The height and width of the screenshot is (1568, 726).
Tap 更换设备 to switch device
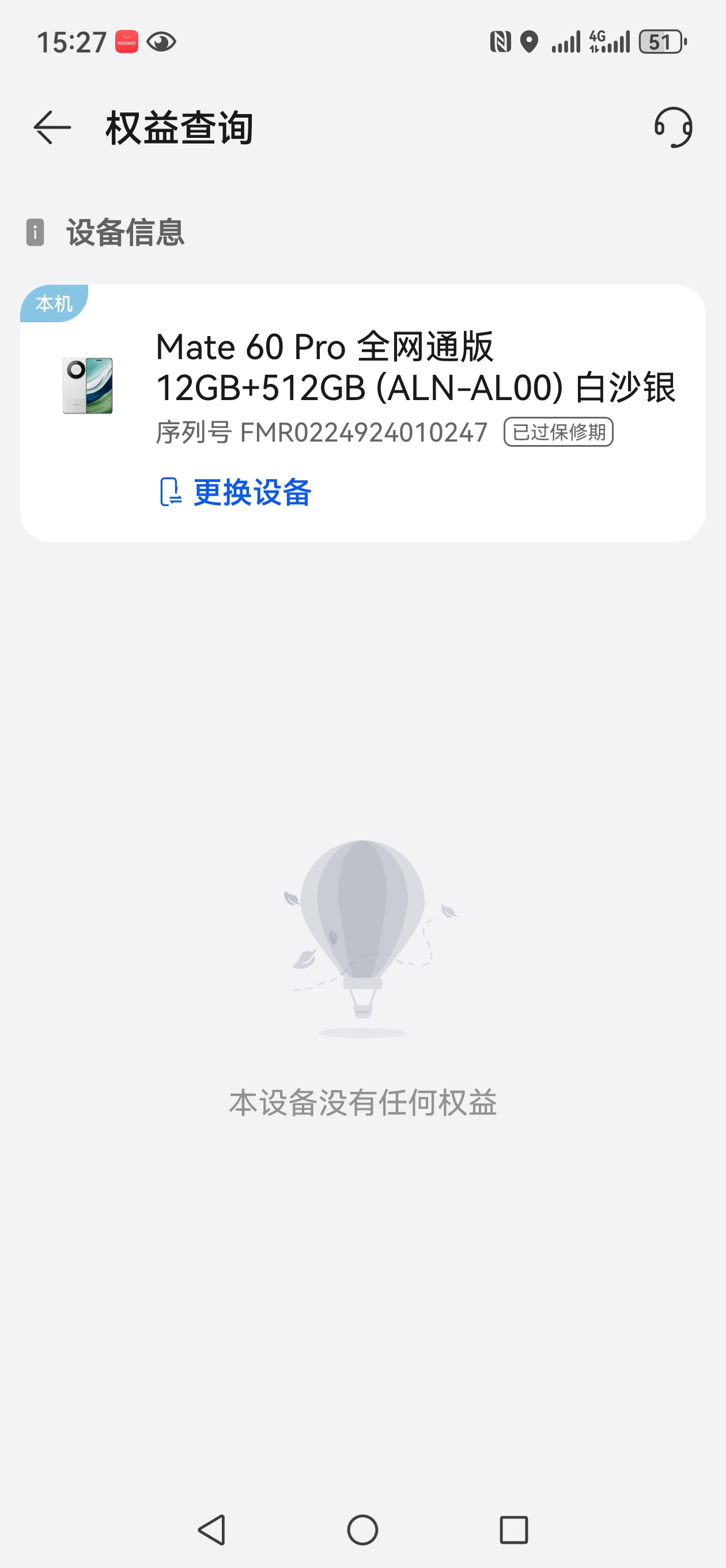tap(236, 492)
